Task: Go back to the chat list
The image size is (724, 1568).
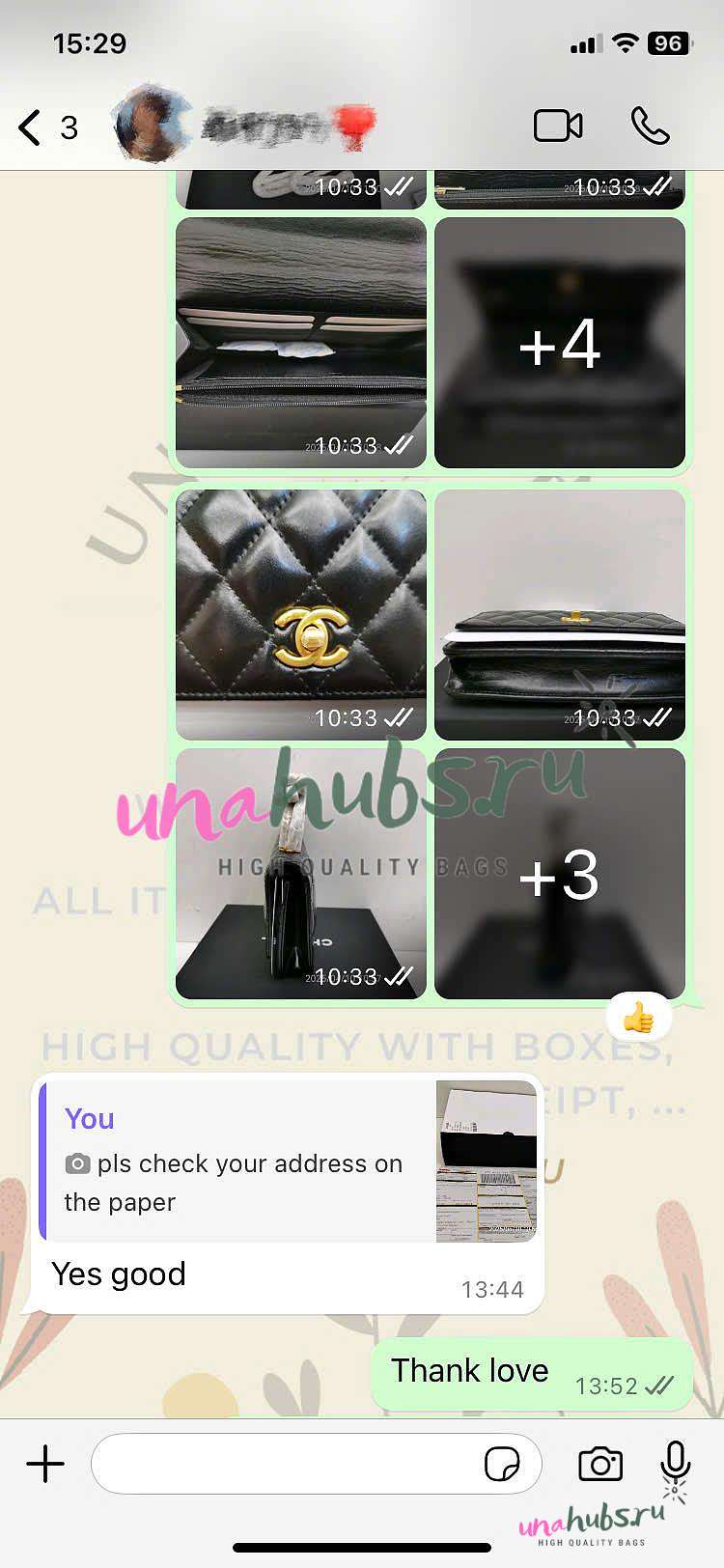Action: tap(47, 127)
